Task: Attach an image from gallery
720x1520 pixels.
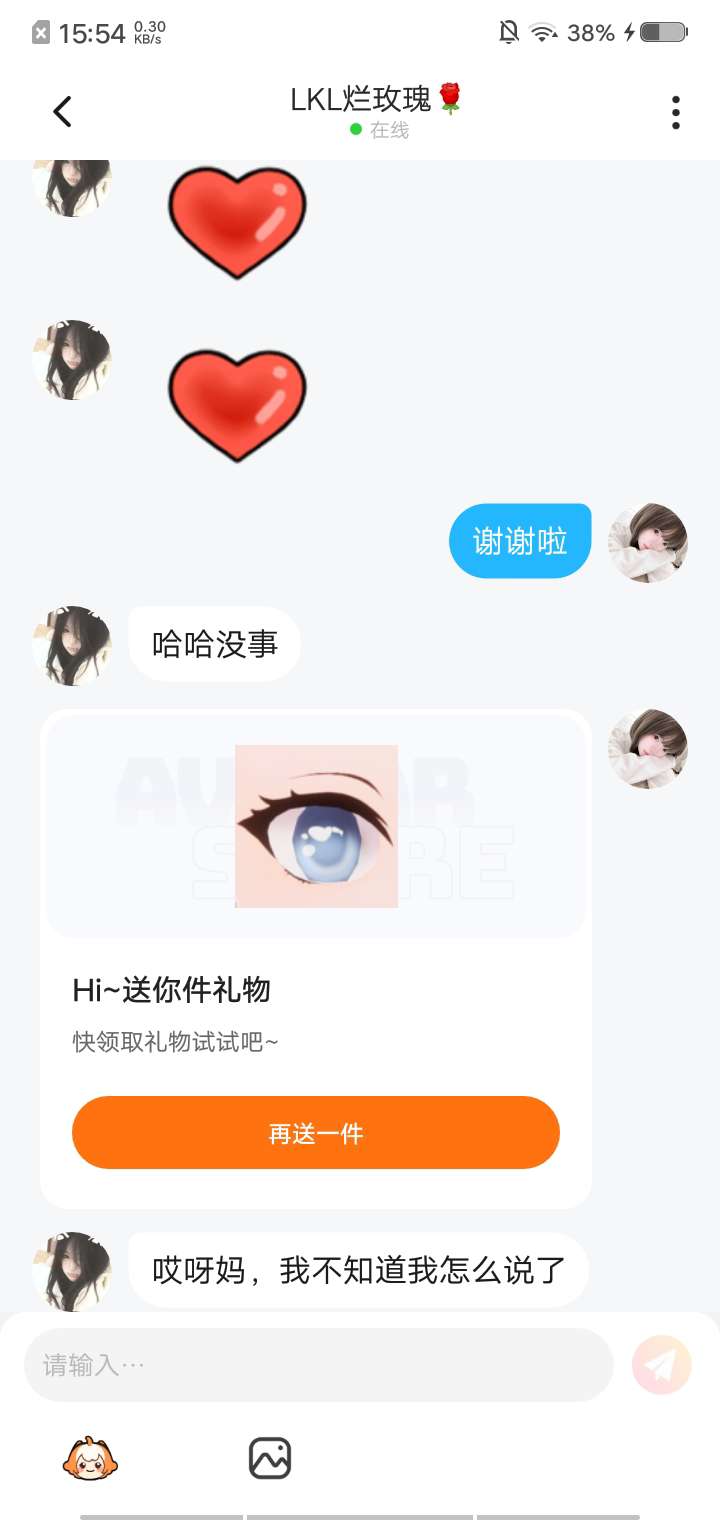Action: [x=270, y=1459]
